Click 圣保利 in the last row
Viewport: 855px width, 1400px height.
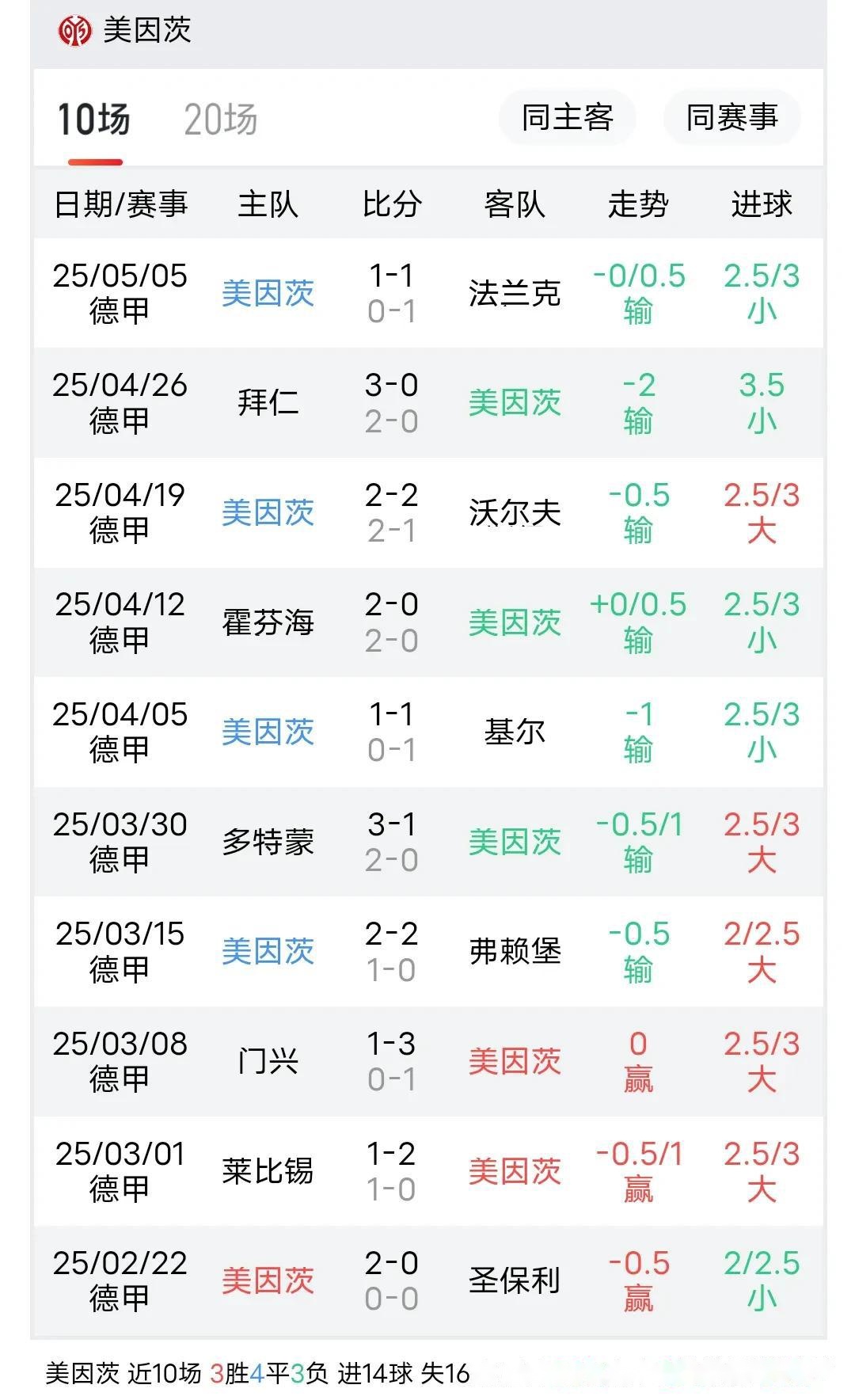point(515,1281)
